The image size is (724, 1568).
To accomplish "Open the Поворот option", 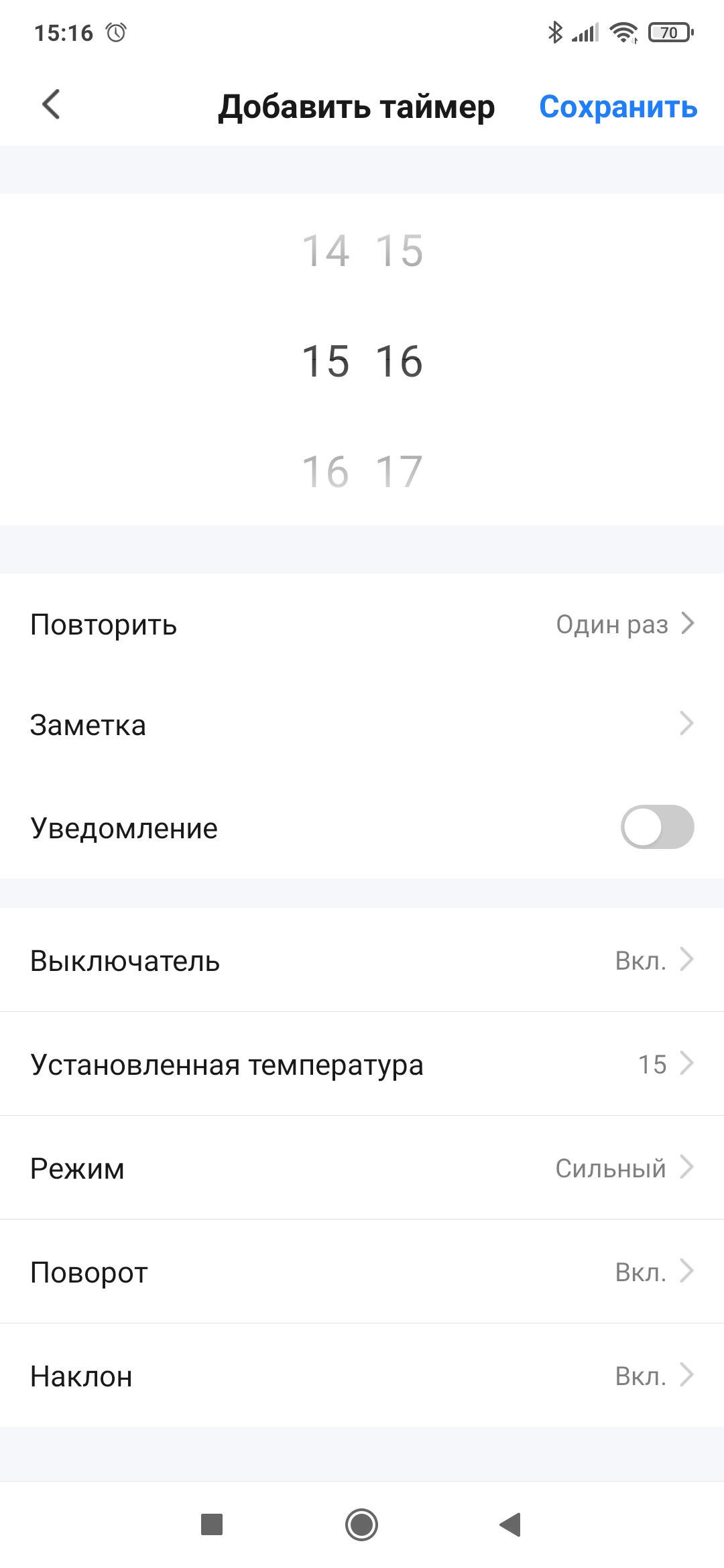I will point(362,1272).
